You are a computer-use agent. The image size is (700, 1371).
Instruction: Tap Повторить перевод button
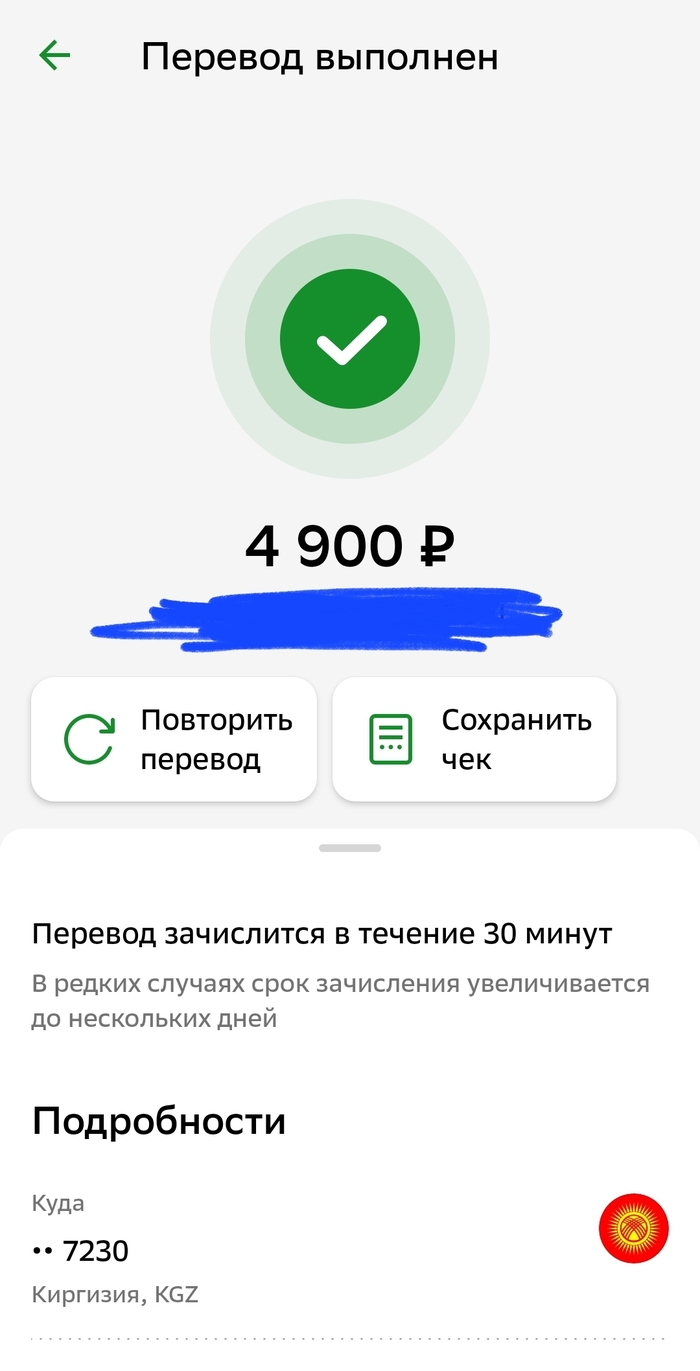[x=174, y=739]
